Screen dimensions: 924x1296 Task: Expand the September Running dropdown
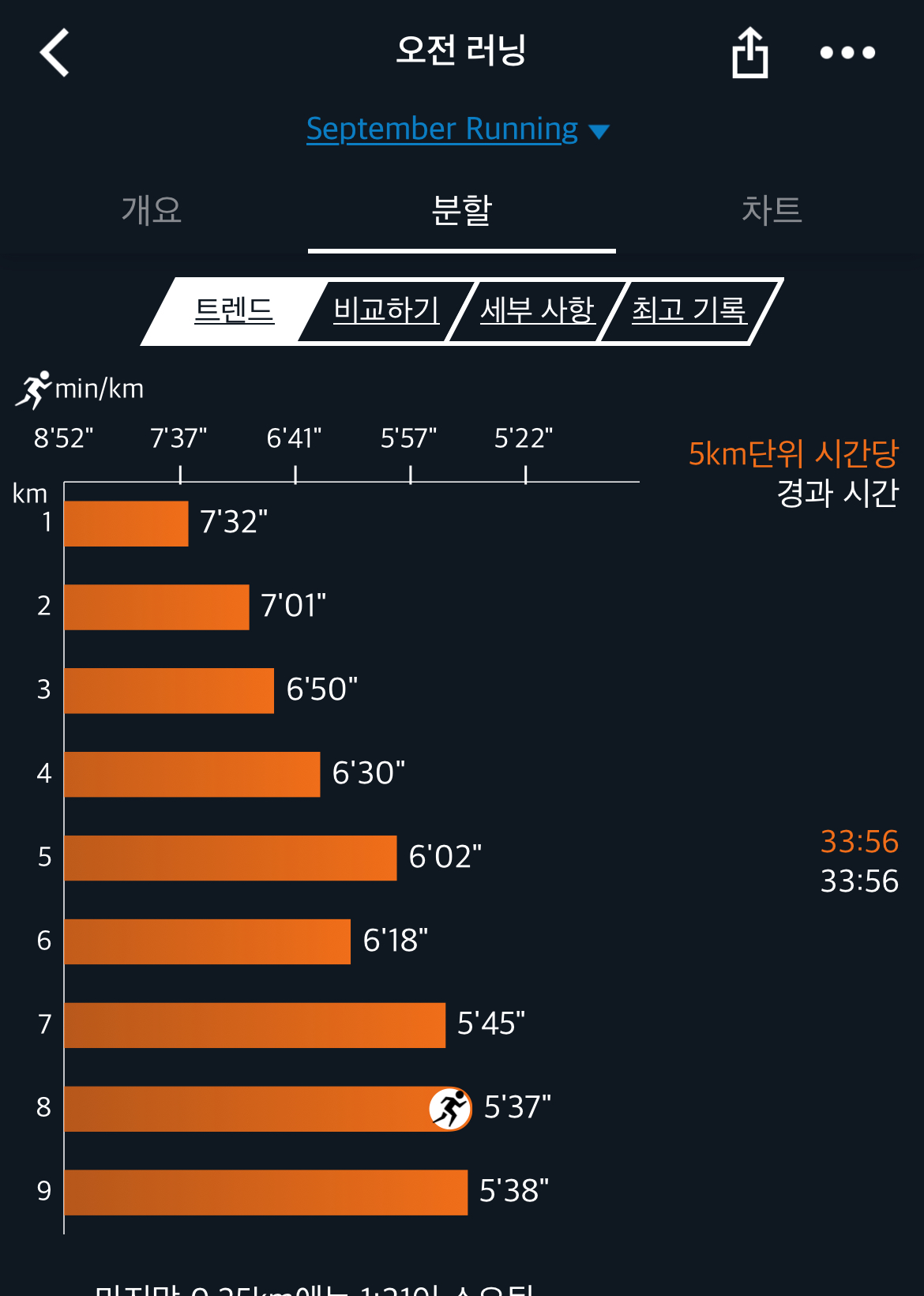(x=457, y=129)
